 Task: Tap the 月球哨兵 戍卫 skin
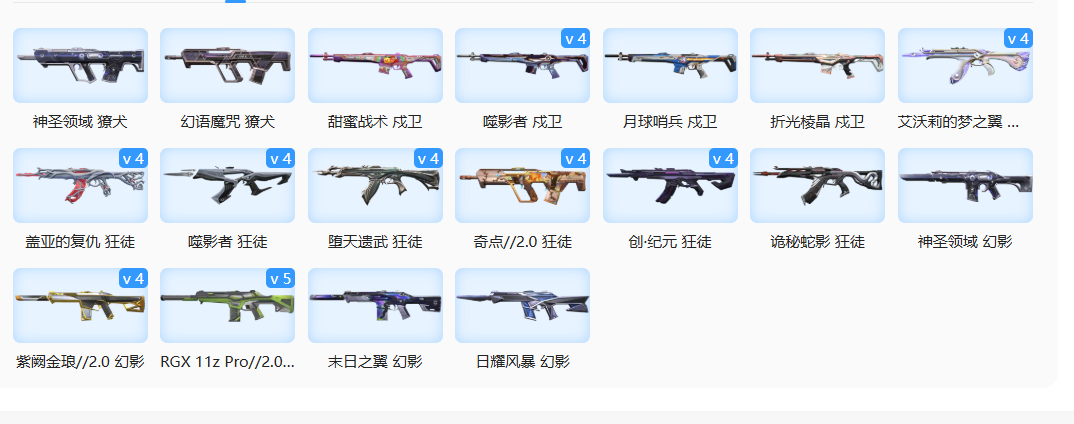tap(670, 66)
